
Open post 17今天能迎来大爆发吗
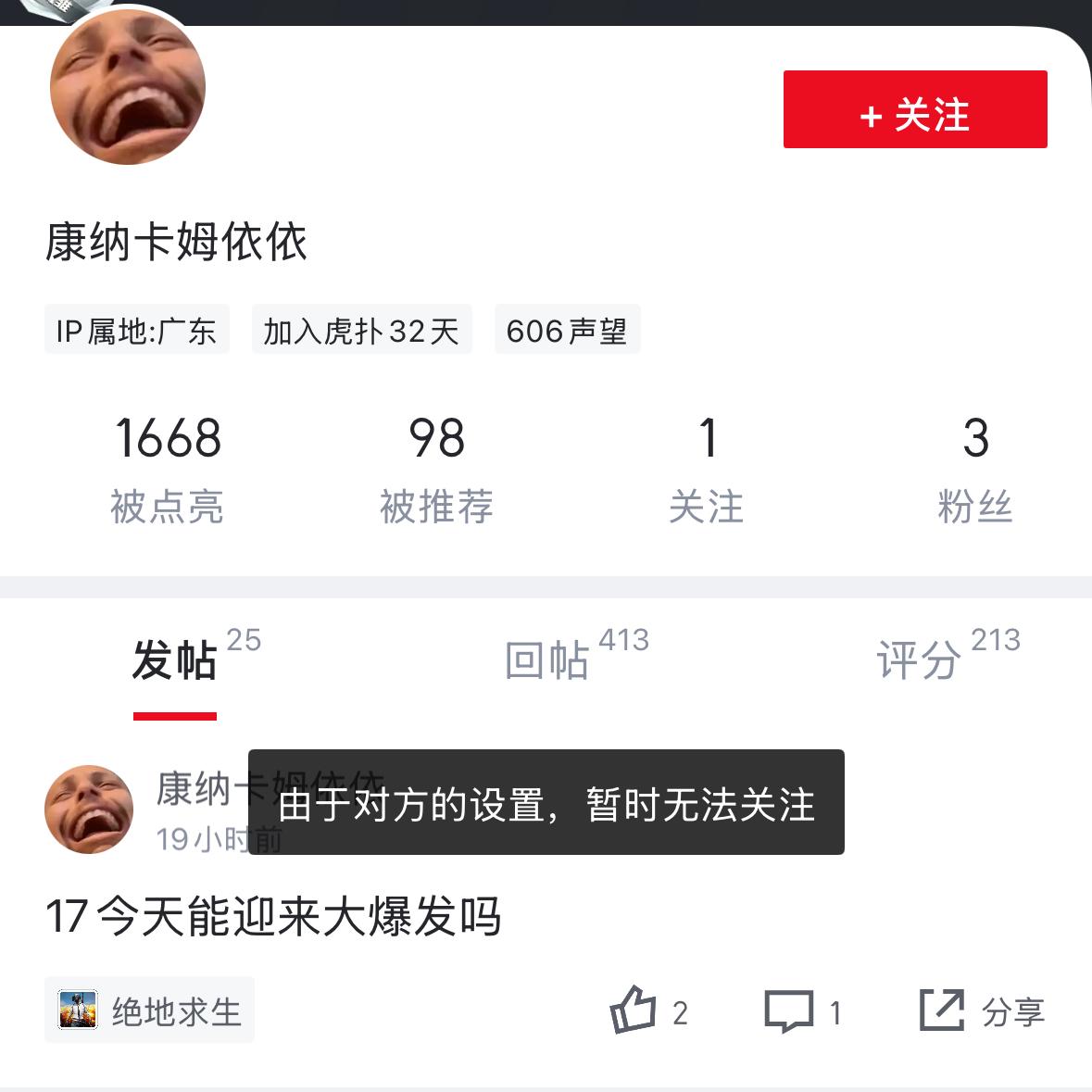click(273, 917)
